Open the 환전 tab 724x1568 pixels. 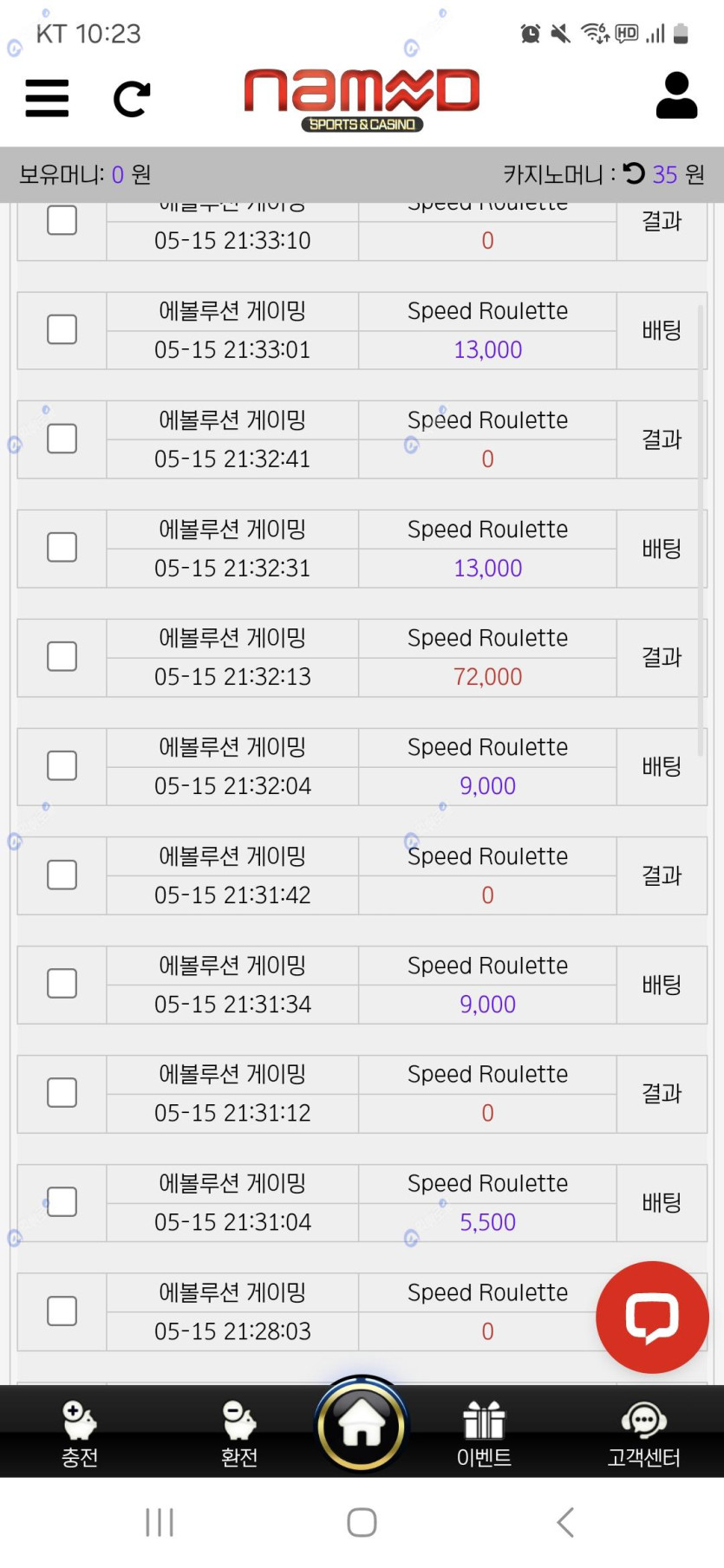(239, 1434)
